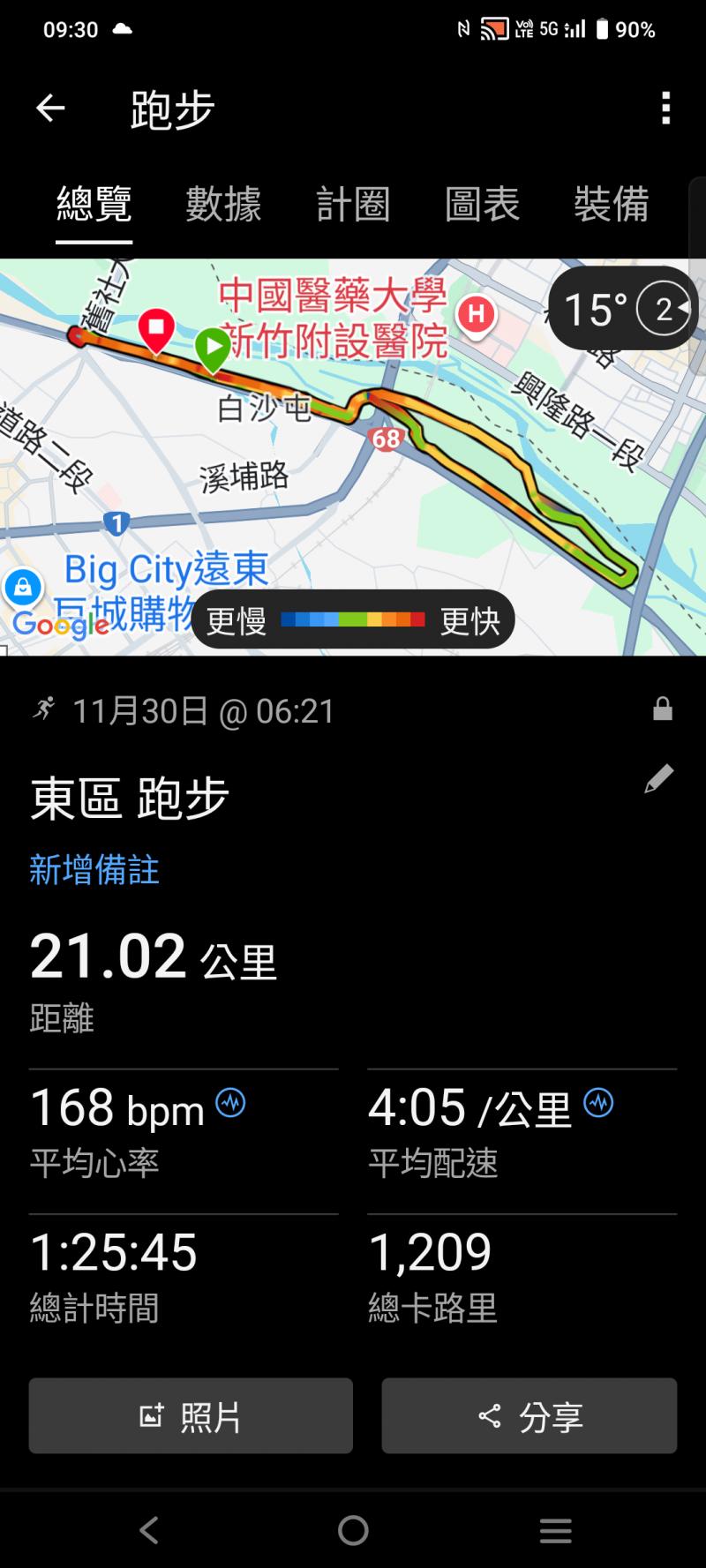
Task: Switch to the 計圈 tab
Action: [353, 204]
